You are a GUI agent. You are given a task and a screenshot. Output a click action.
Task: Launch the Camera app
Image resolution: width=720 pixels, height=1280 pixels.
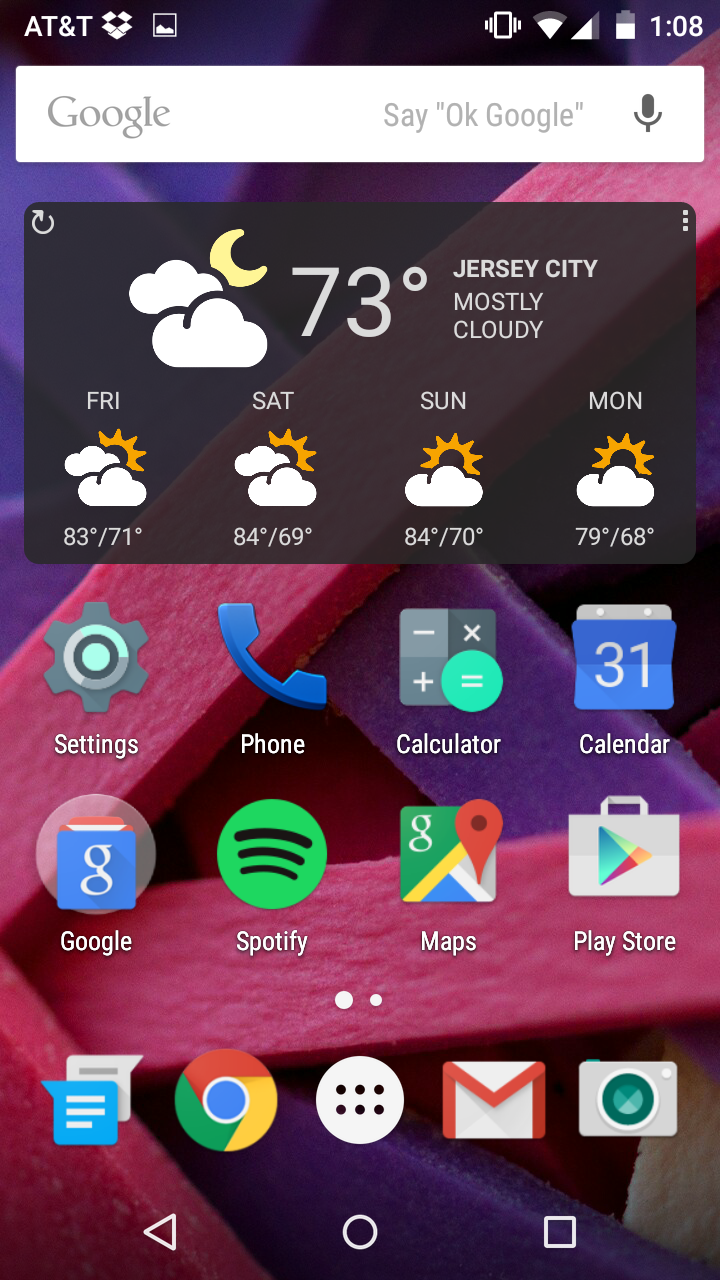[x=629, y=1101]
